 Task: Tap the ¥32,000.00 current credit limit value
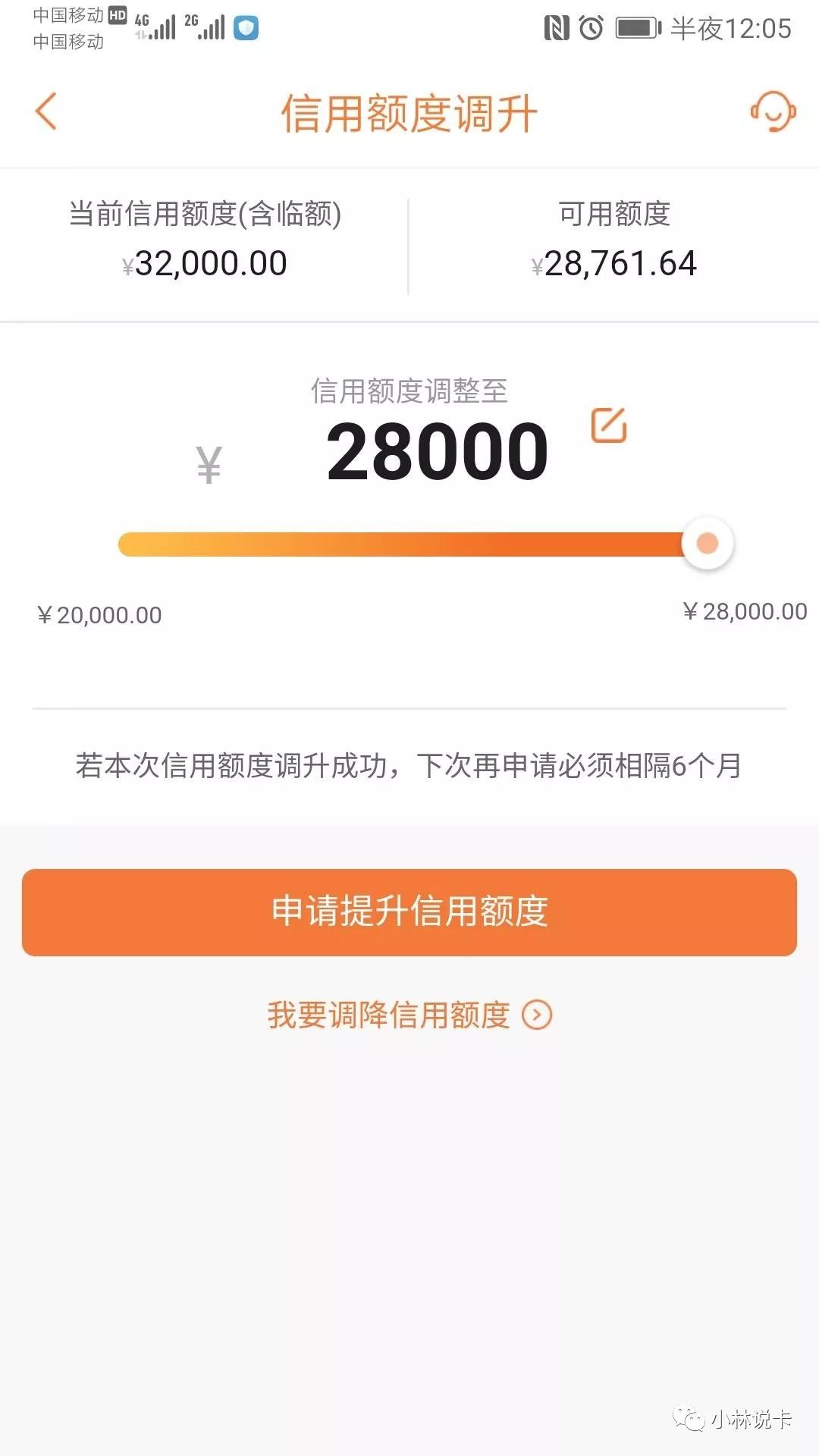pos(205,263)
